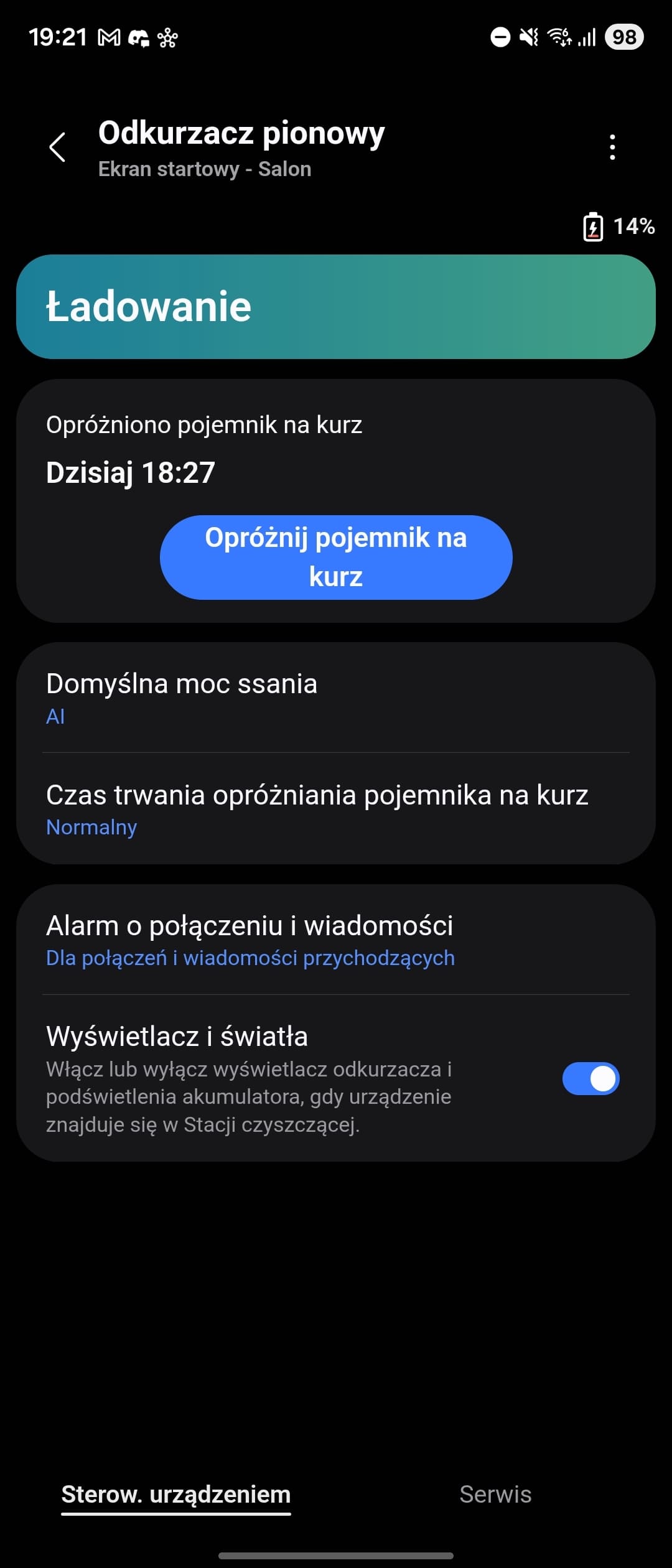Screen dimensions: 672x1568
Task: Toggle the Wyświetlacz i światła switch
Action: tap(590, 1079)
